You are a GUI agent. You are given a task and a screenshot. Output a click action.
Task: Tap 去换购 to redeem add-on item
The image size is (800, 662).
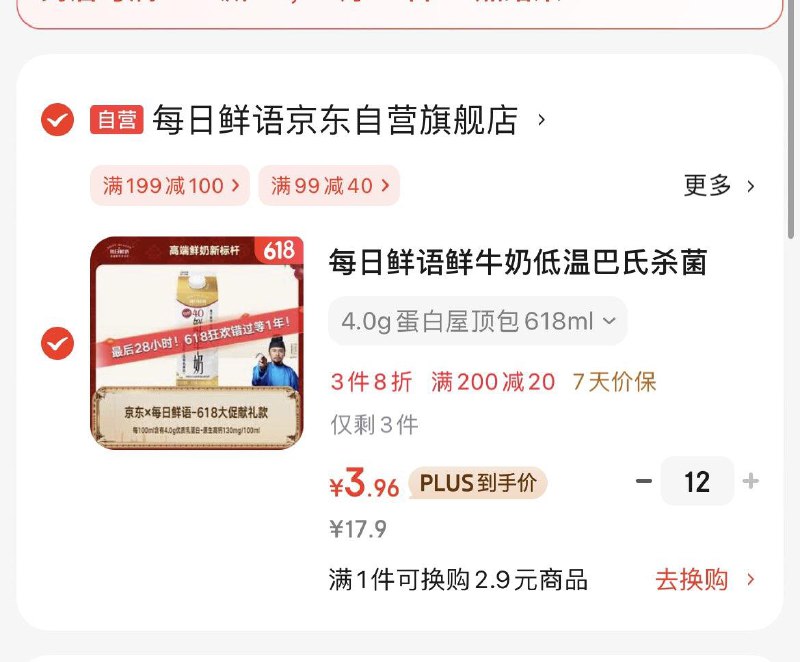705,580
